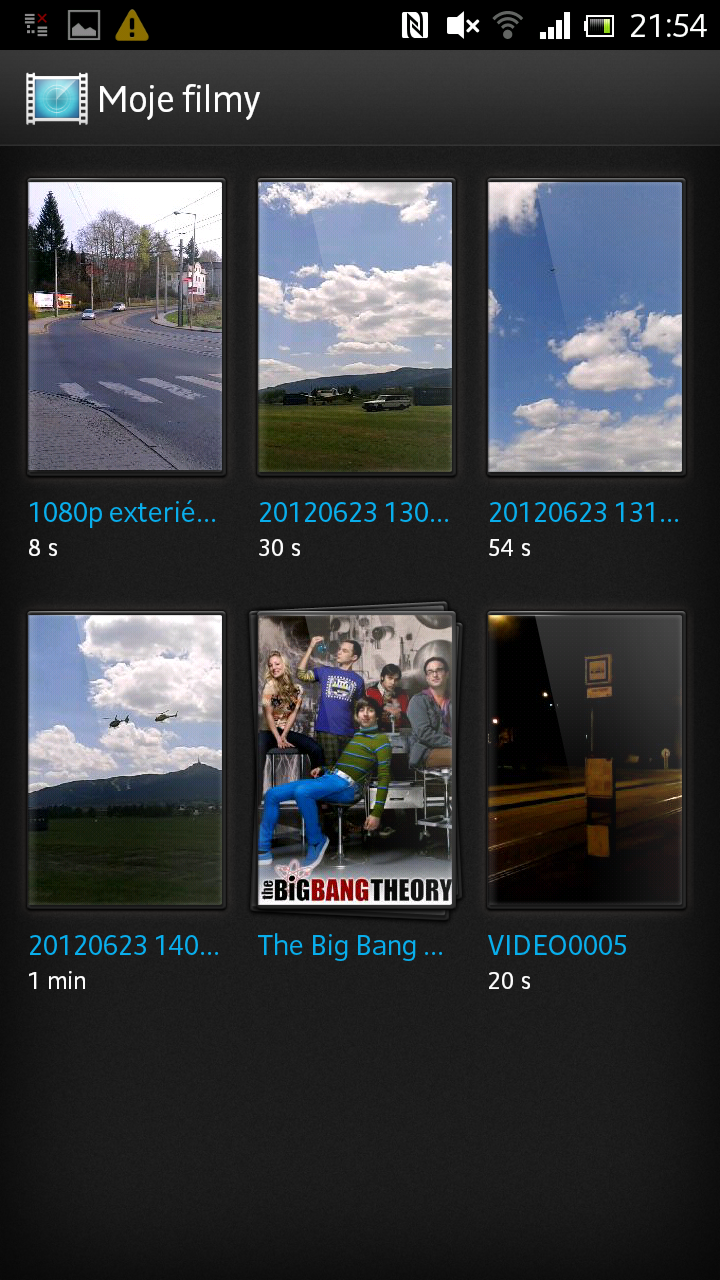This screenshot has width=720, height=1280.
Task: Play the 1 min video 20120623 140
Action: coord(125,760)
